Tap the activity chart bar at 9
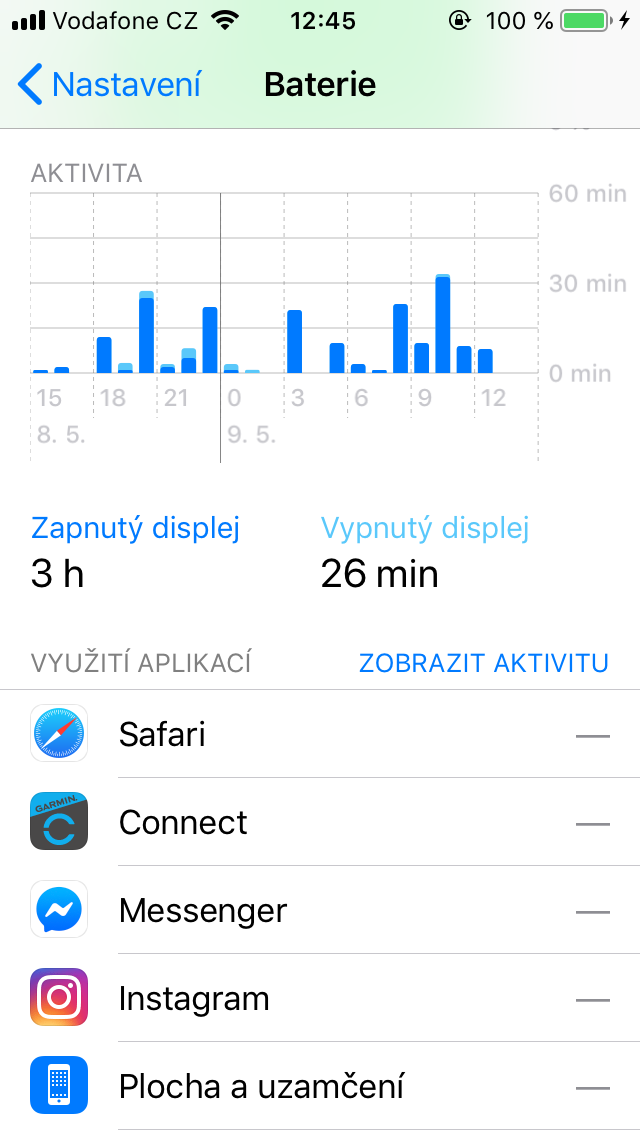The height and width of the screenshot is (1136, 640). point(421,357)
